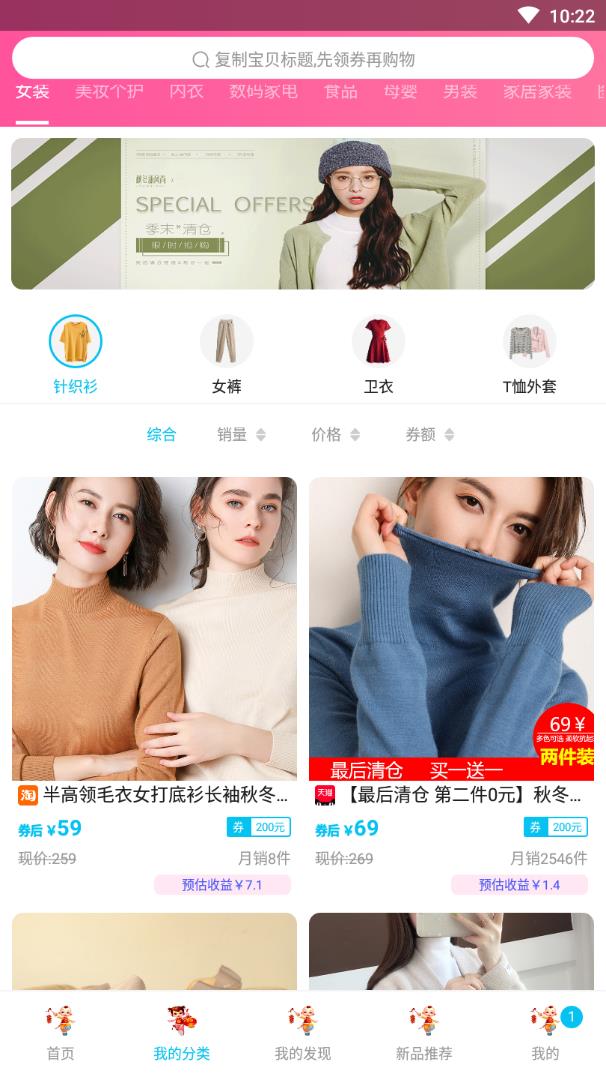
Task: Open the SPECIAL OFFERS banner
Action: [x=303, y=214]
